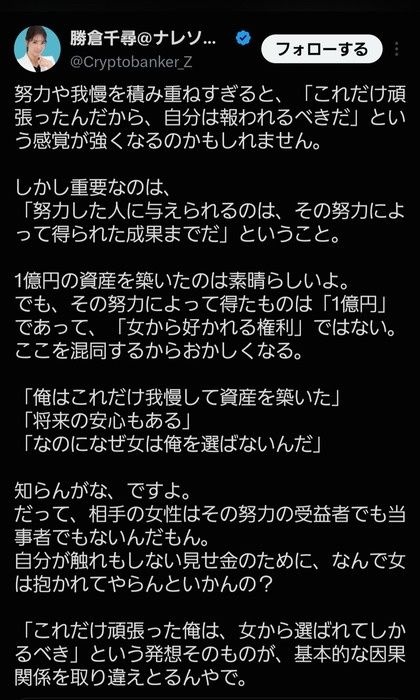The width and height of the screenshot is (420, 700).
Task: Tap the フォローする button
Action: coord(321,49)
